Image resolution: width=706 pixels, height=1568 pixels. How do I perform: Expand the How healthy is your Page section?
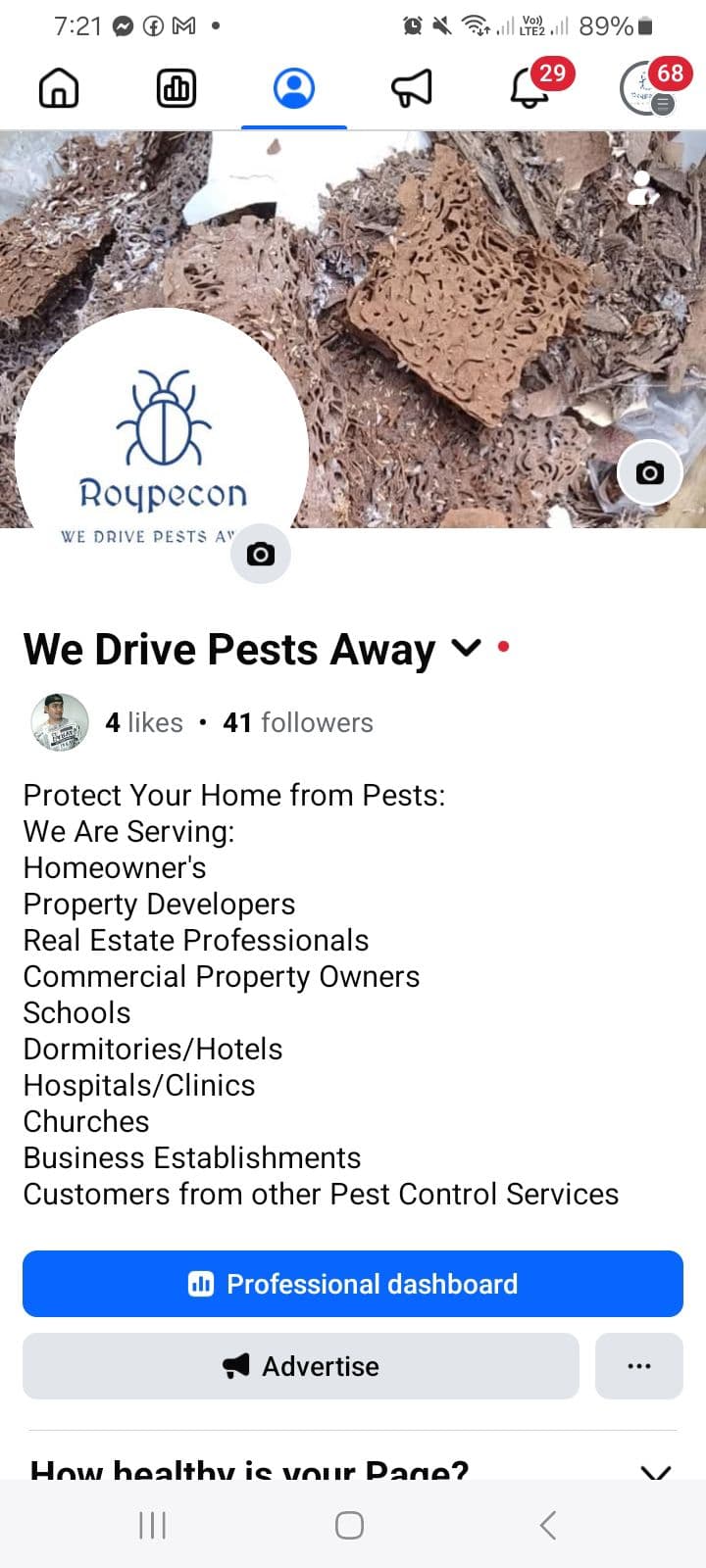click(x=655, y=1470)
